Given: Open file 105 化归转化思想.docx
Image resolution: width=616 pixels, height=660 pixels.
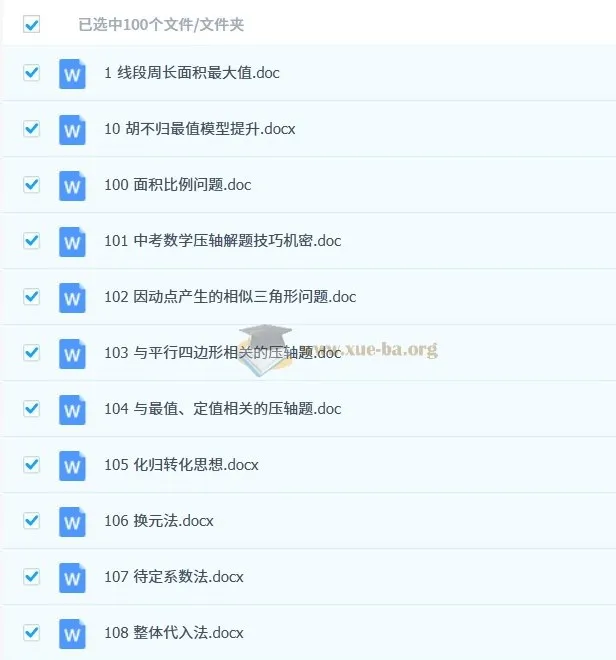Looking at the screenshot, I should click(x=181, y=465).
